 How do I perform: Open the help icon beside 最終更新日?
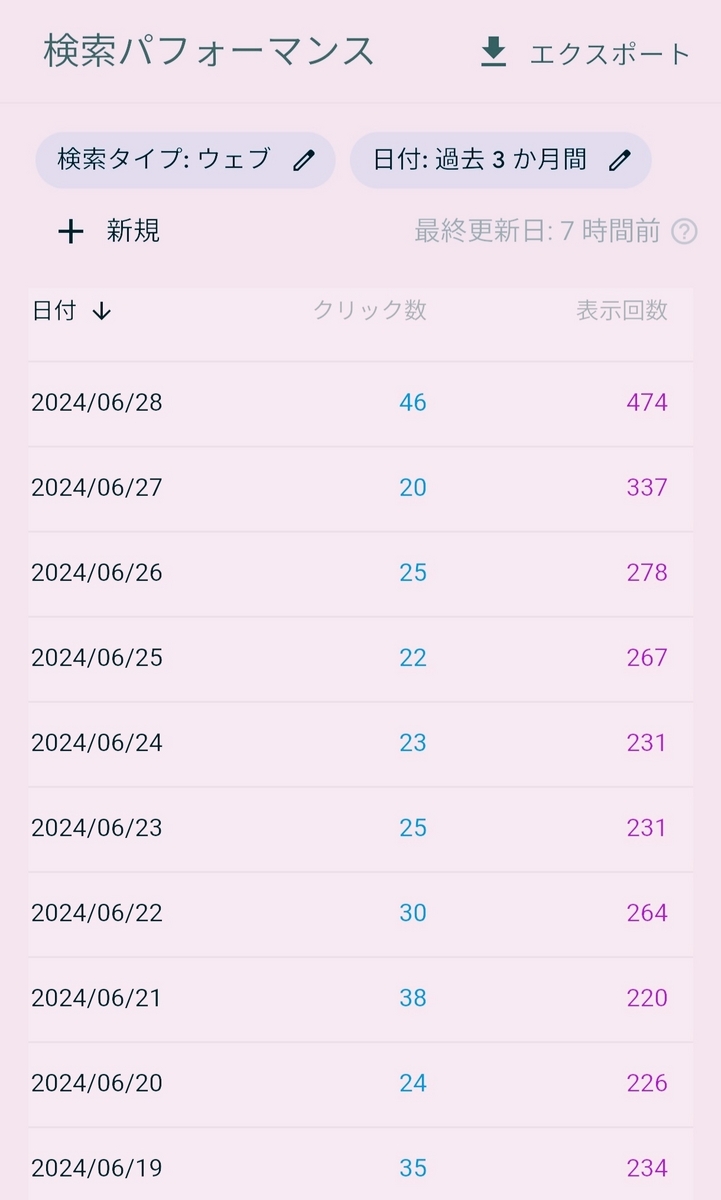coord(684,232)
